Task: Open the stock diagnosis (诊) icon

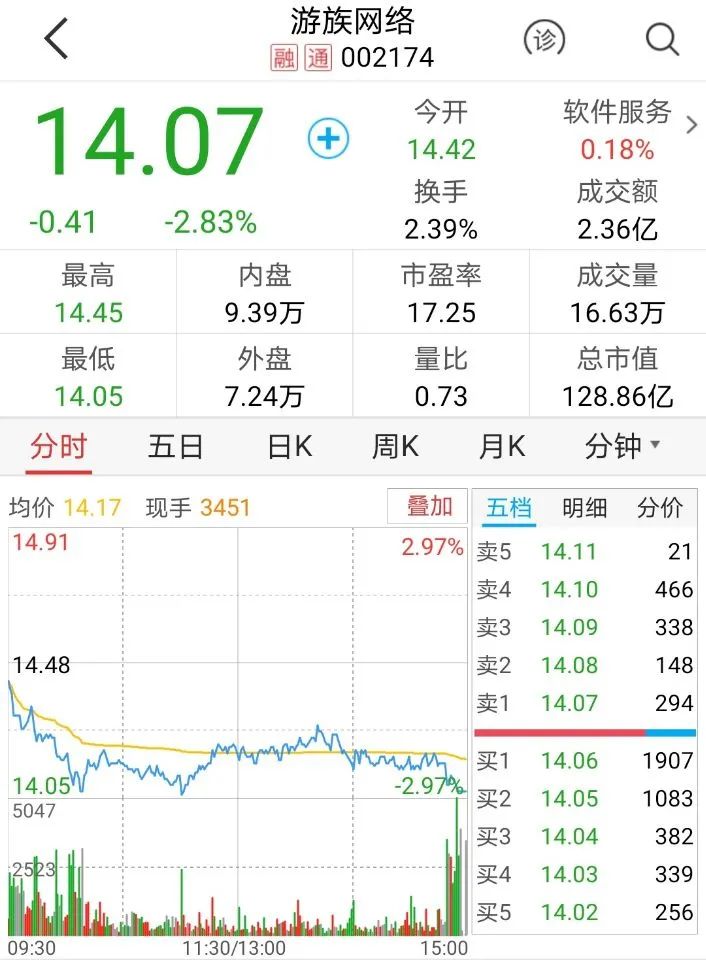Action: [545, 40]
